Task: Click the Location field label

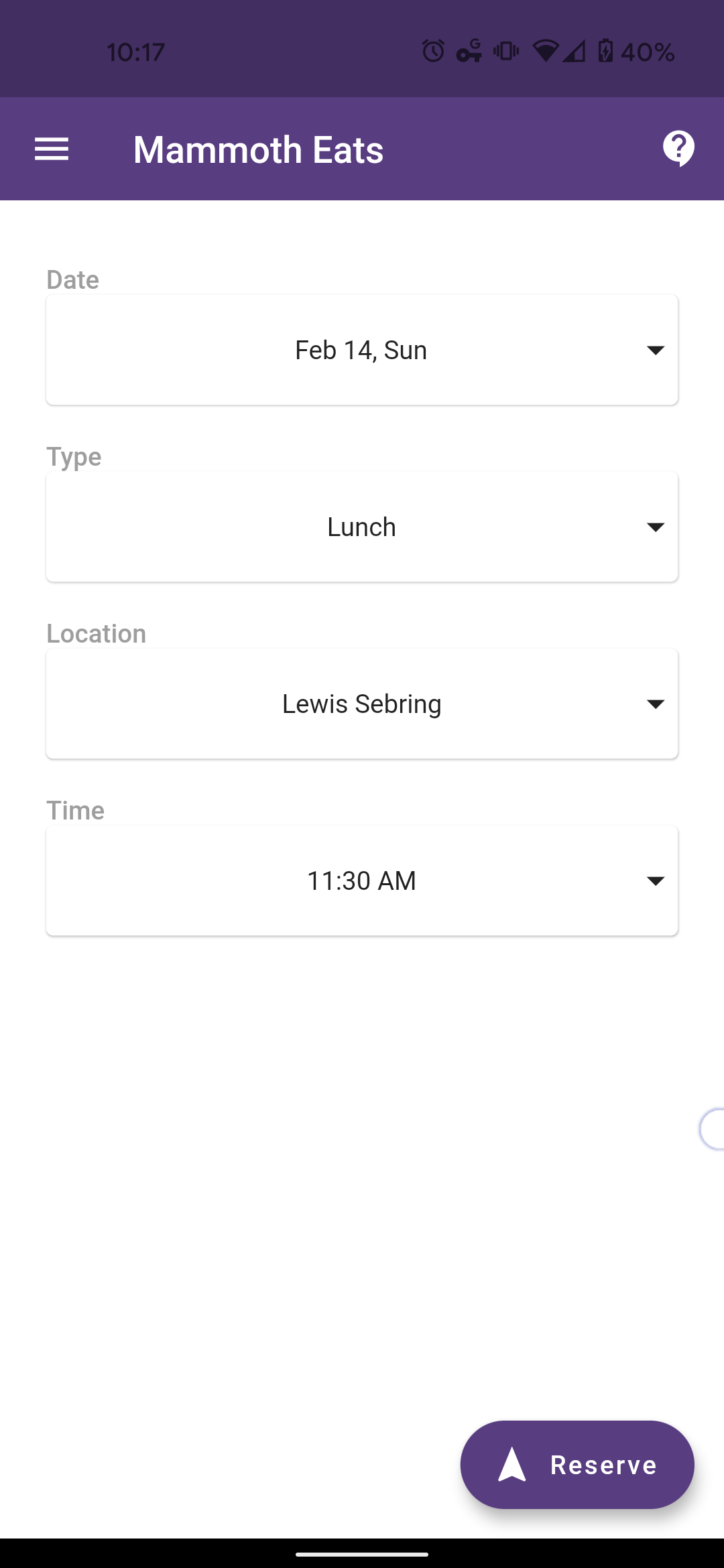Action: 97,633
